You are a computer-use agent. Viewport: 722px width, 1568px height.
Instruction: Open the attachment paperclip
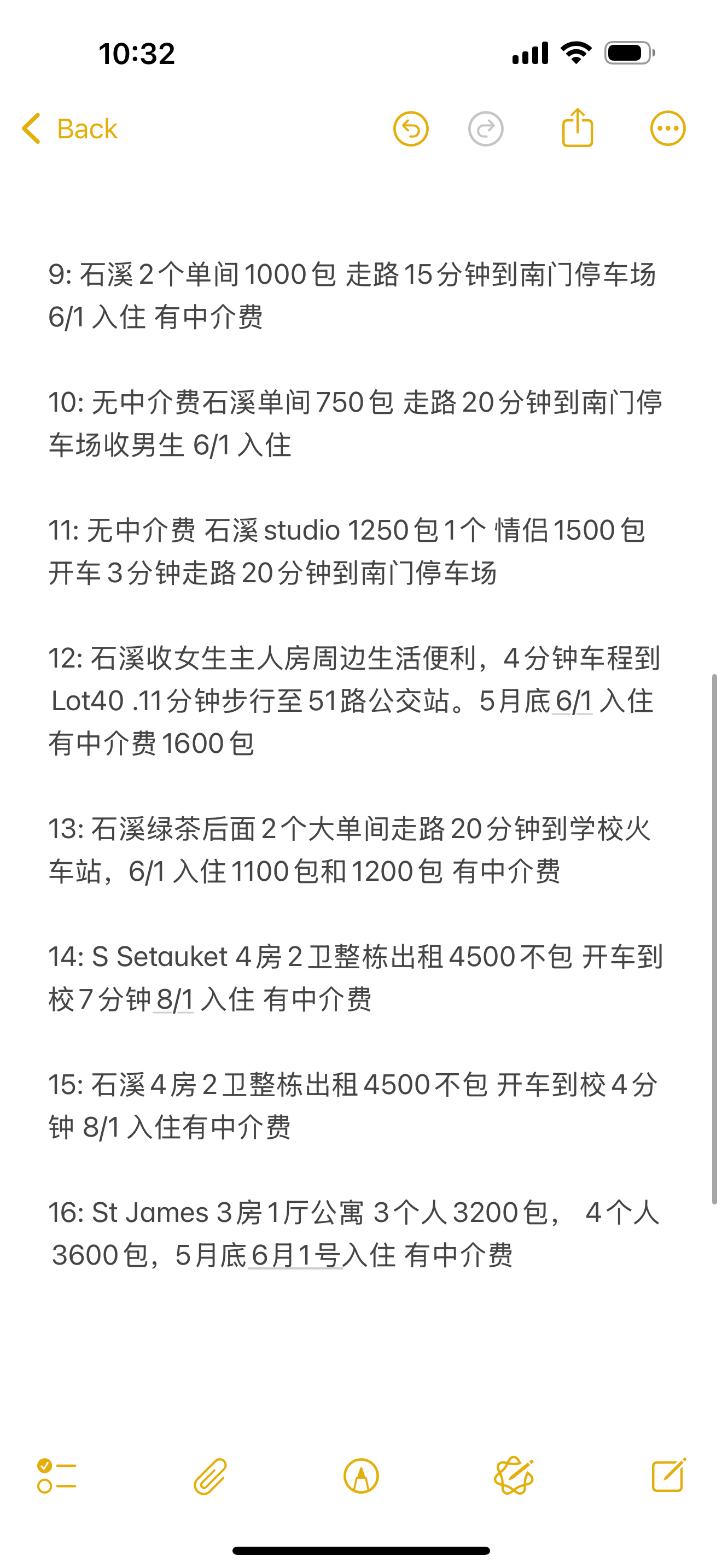click(x=210, y=1476)
